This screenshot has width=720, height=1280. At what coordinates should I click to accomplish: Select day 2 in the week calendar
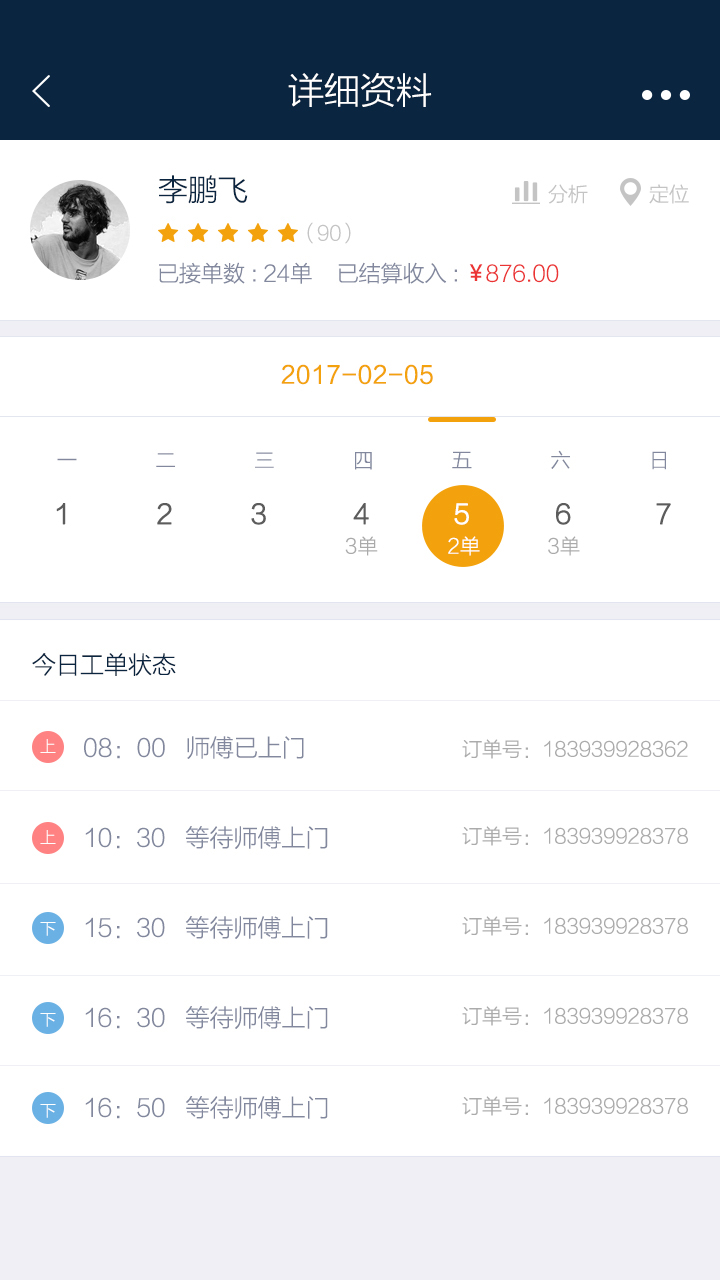point(164,515)
